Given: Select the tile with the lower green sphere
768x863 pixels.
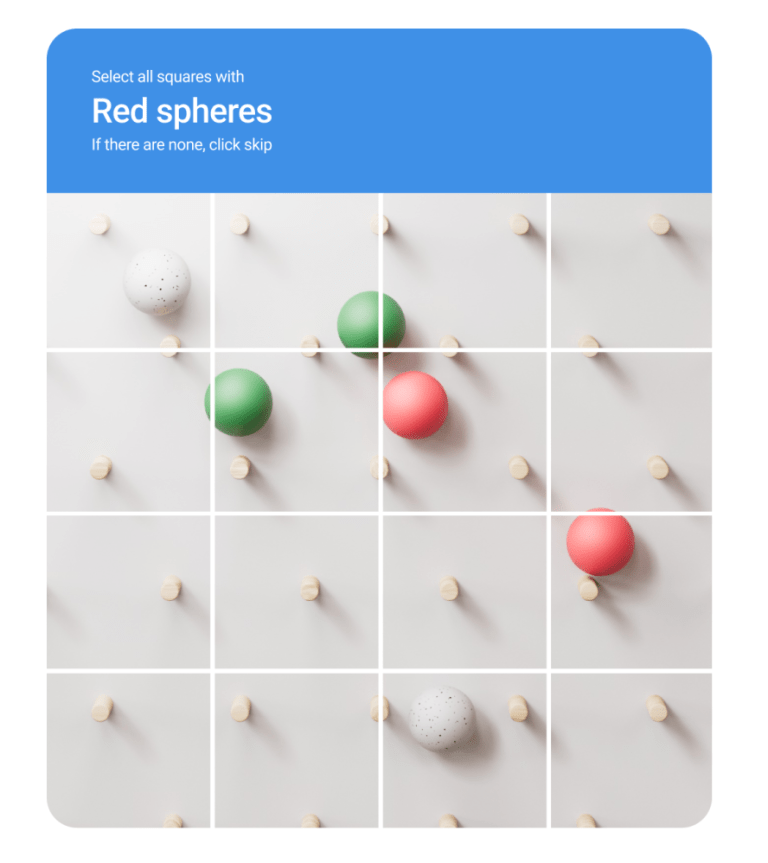Looking at the screenshot, I should (296, 431).
